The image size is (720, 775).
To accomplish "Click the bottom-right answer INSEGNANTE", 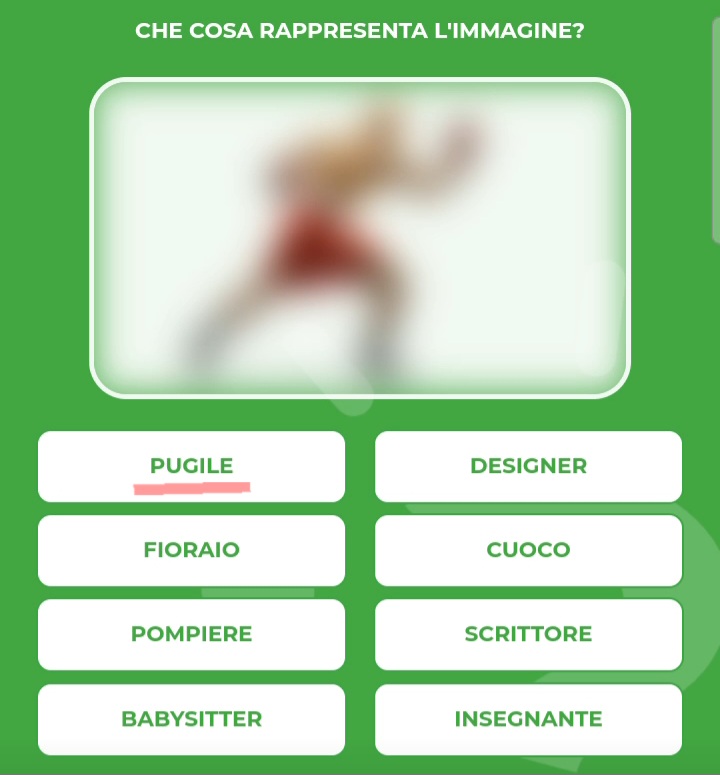I will [x=528, y=719].
